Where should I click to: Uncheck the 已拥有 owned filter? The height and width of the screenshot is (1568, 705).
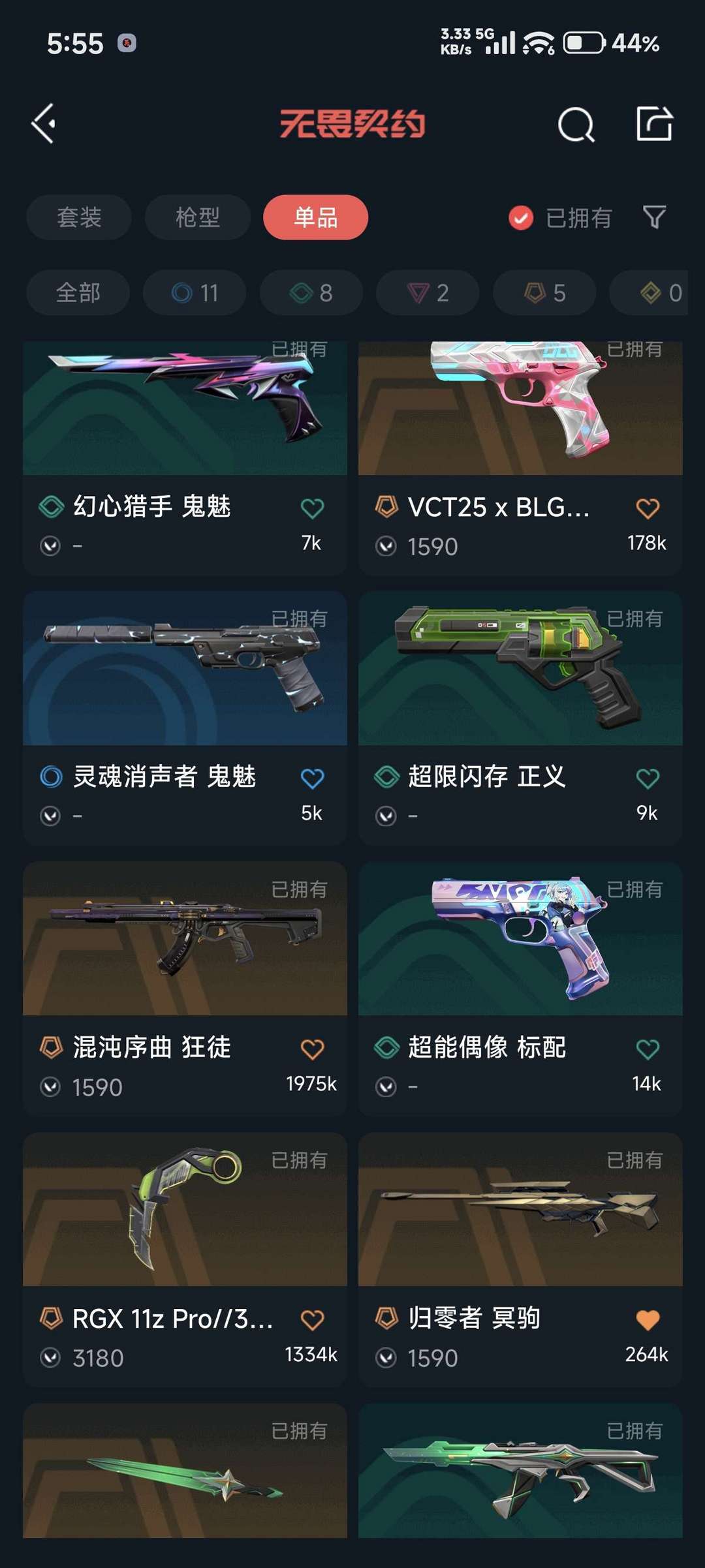click(521, 218)
